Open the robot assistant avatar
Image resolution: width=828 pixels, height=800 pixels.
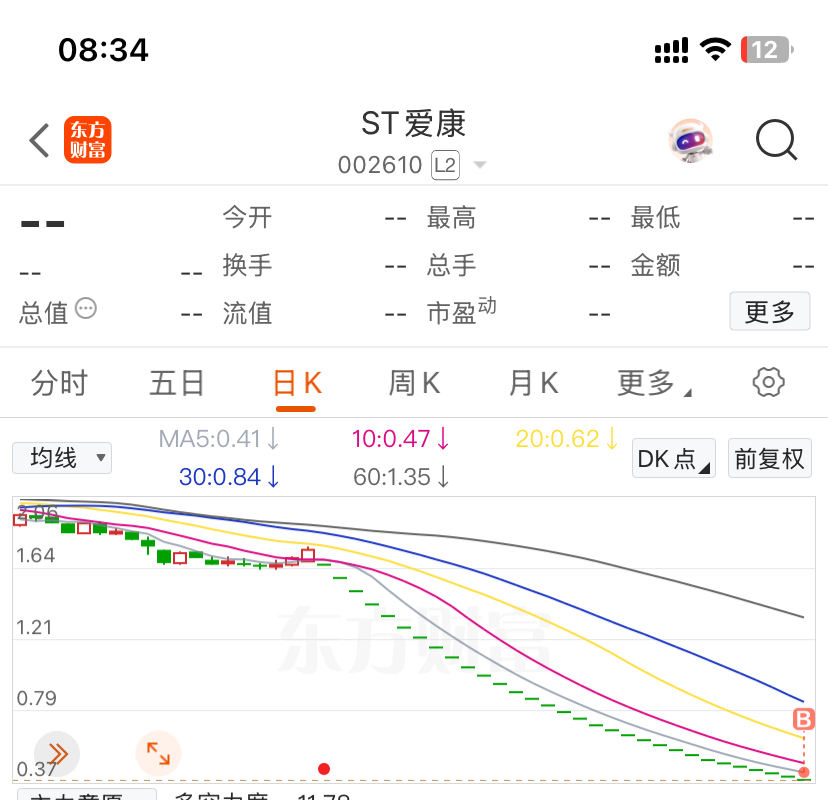coord(691,140)
